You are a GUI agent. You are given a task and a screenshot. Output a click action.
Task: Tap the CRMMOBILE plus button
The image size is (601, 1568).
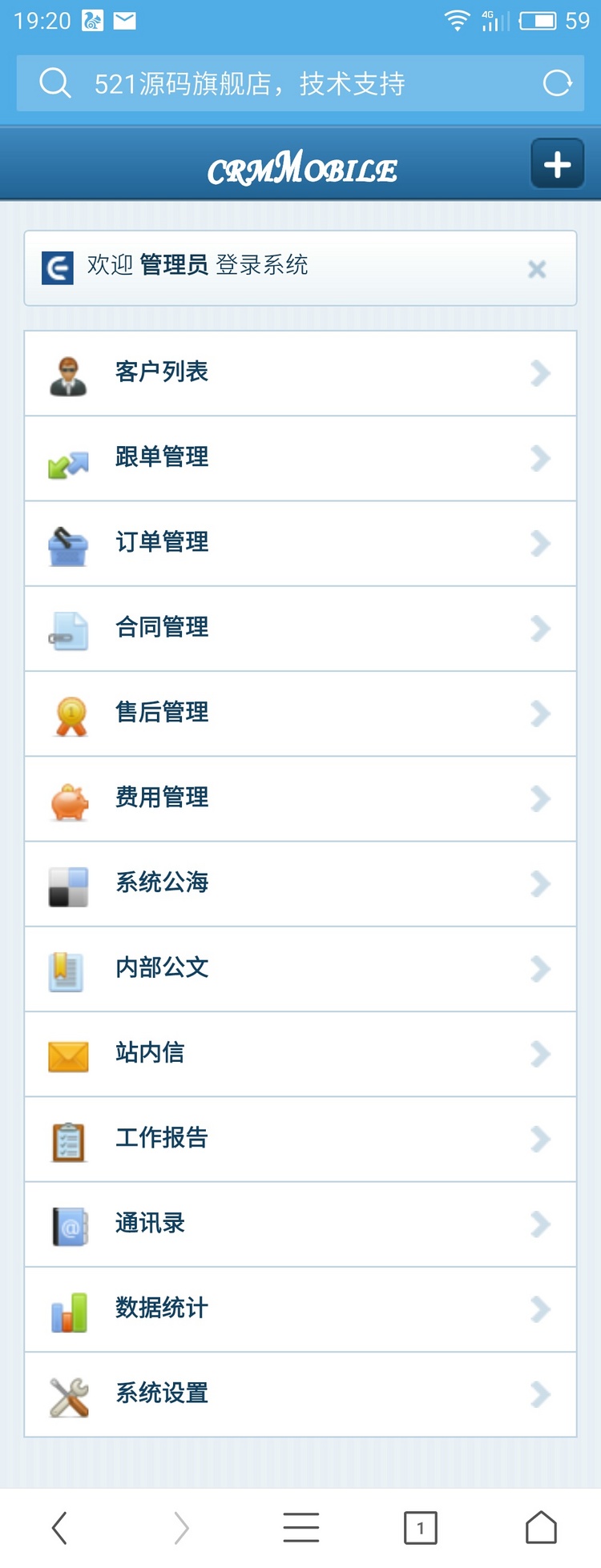[556, 163]
